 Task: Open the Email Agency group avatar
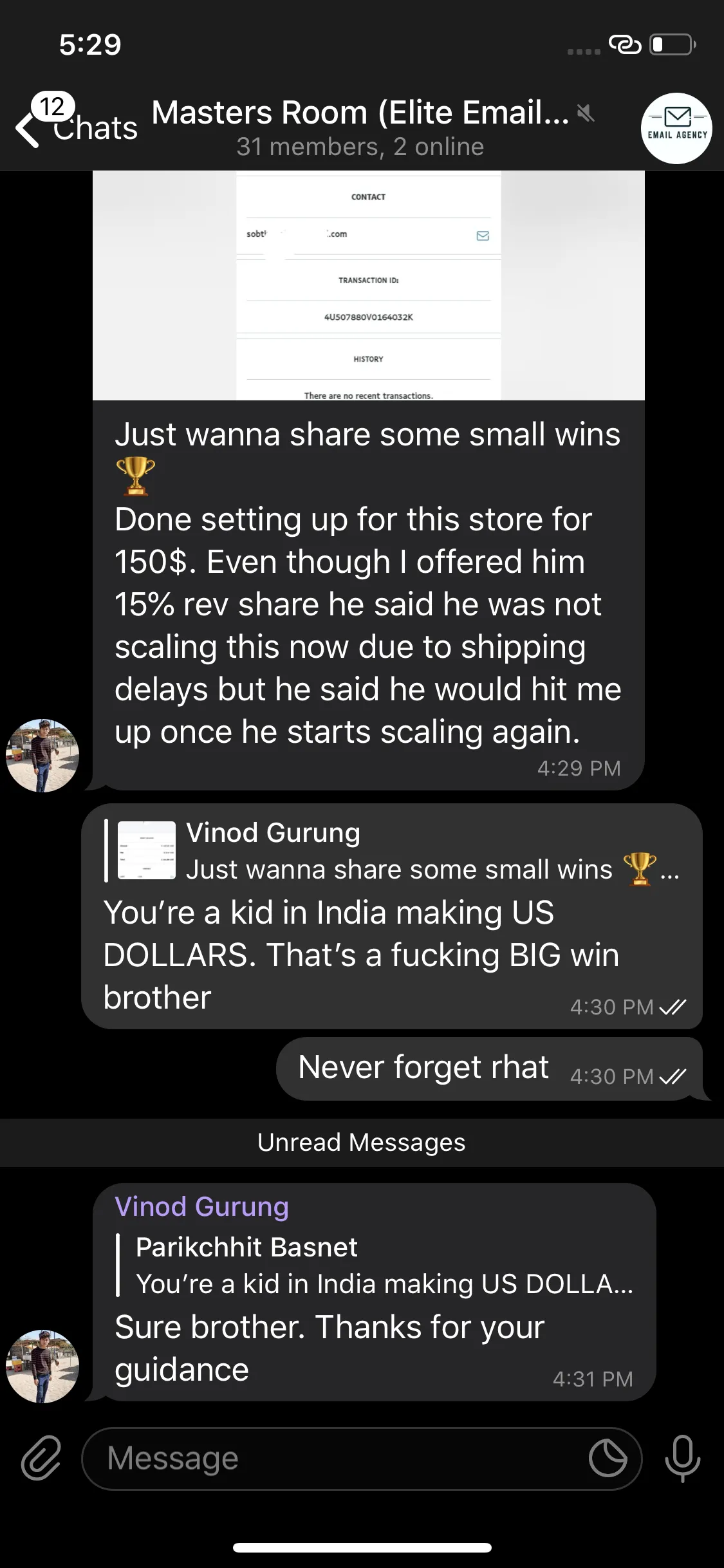point(676,128)
